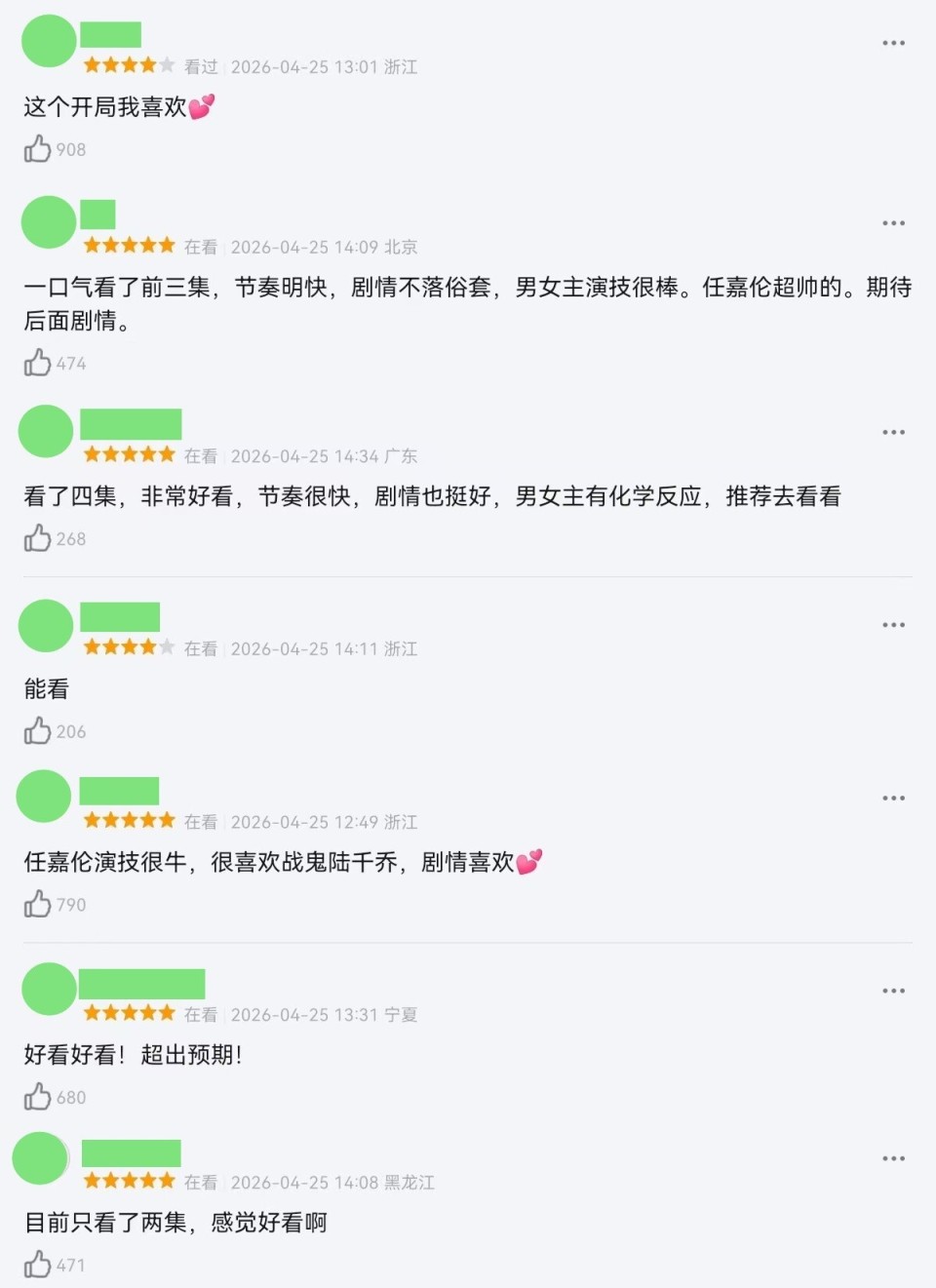This screenshot has width=936, height=1288.
Task: Click the first reviewer's avatar
Action: (x=47, y=41)
